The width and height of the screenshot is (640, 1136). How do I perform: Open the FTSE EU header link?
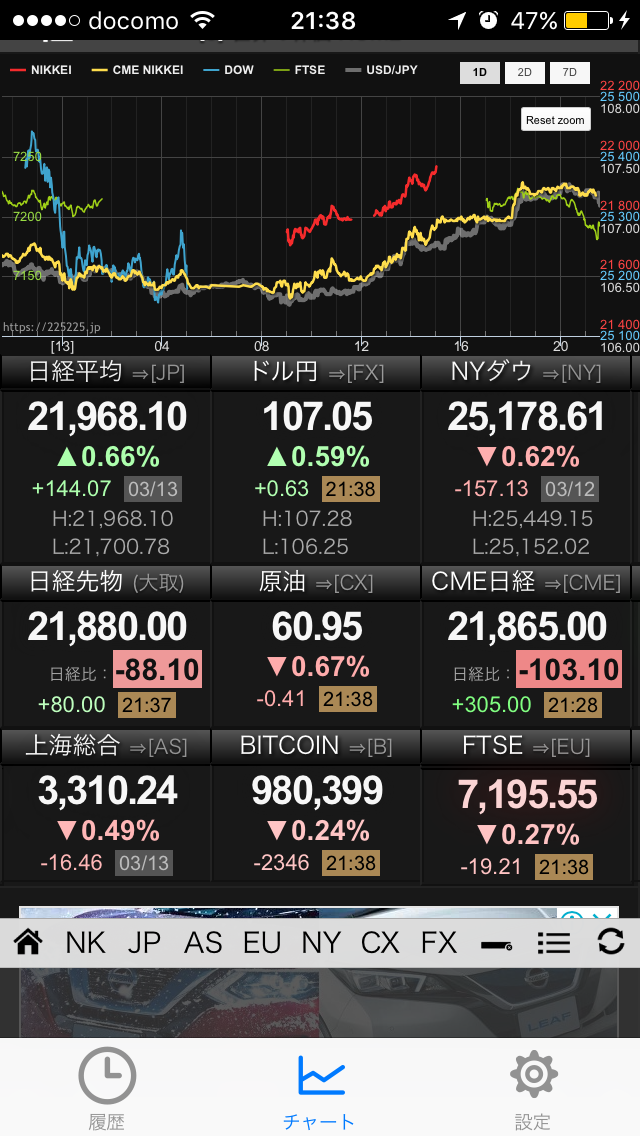click(x=526, y=747)
